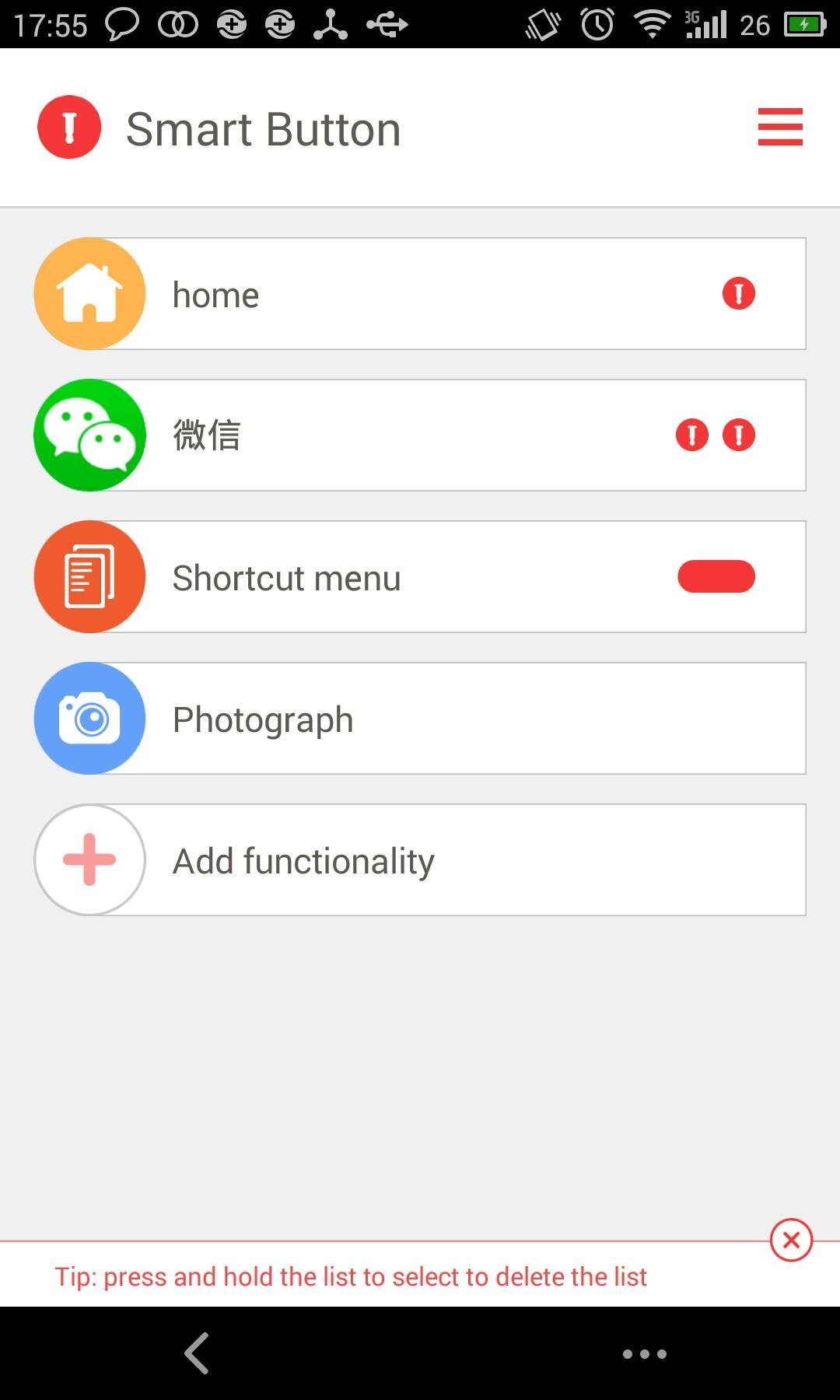Tap the plus icon to add functionality
This screenshot has height=1400, width=840.
[89, 859]
